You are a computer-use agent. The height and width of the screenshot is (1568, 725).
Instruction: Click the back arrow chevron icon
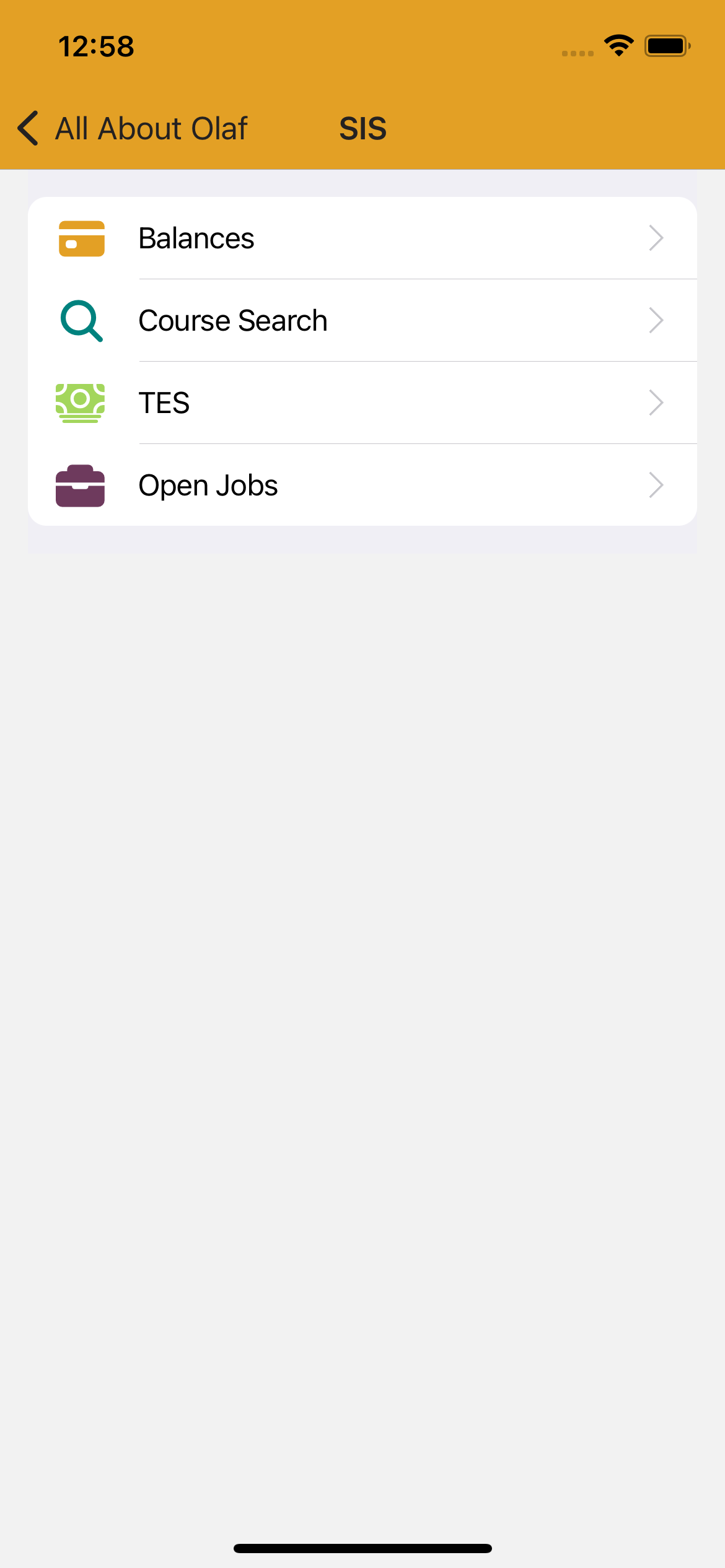click(27, 128)
